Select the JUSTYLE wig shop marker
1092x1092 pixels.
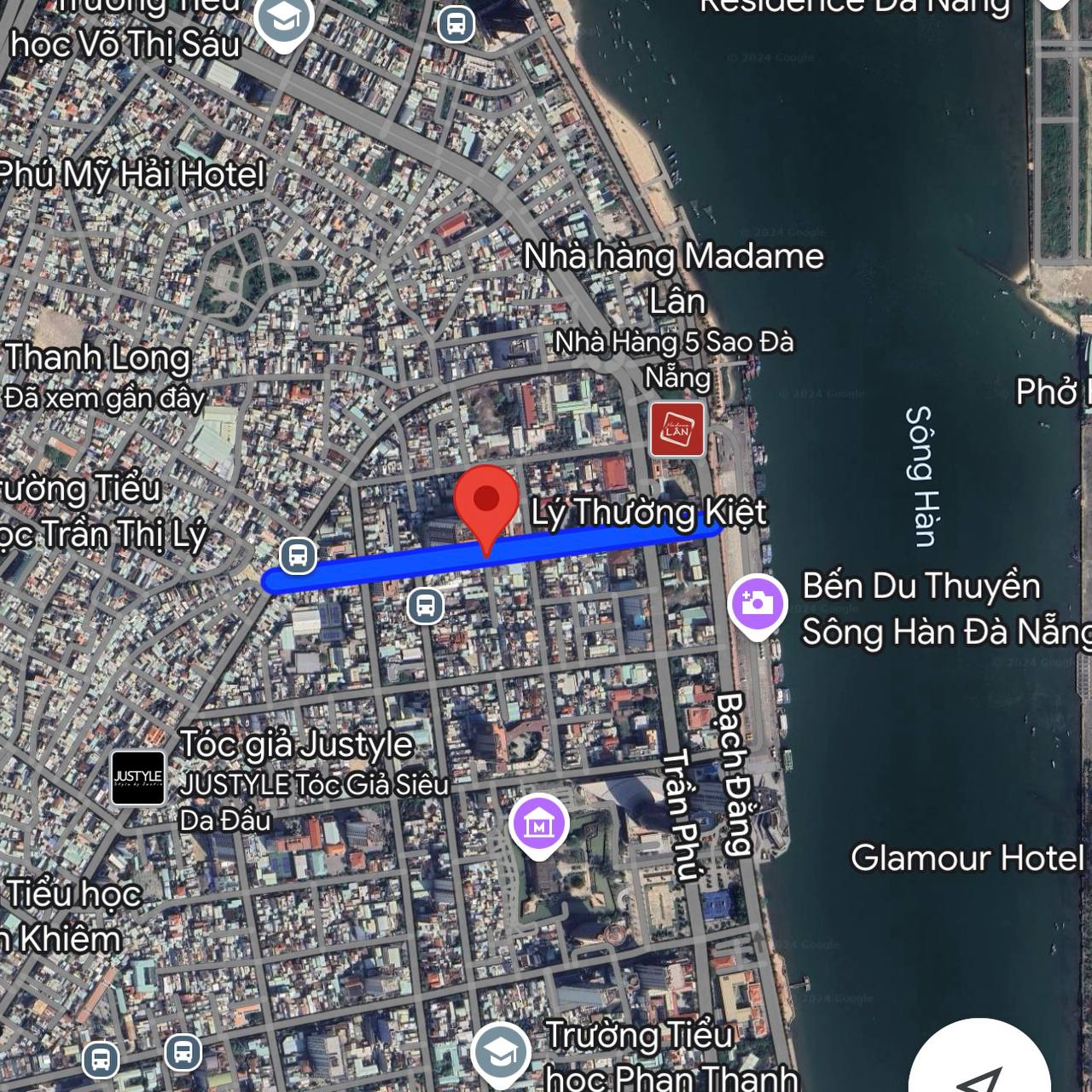coord(138,777)
